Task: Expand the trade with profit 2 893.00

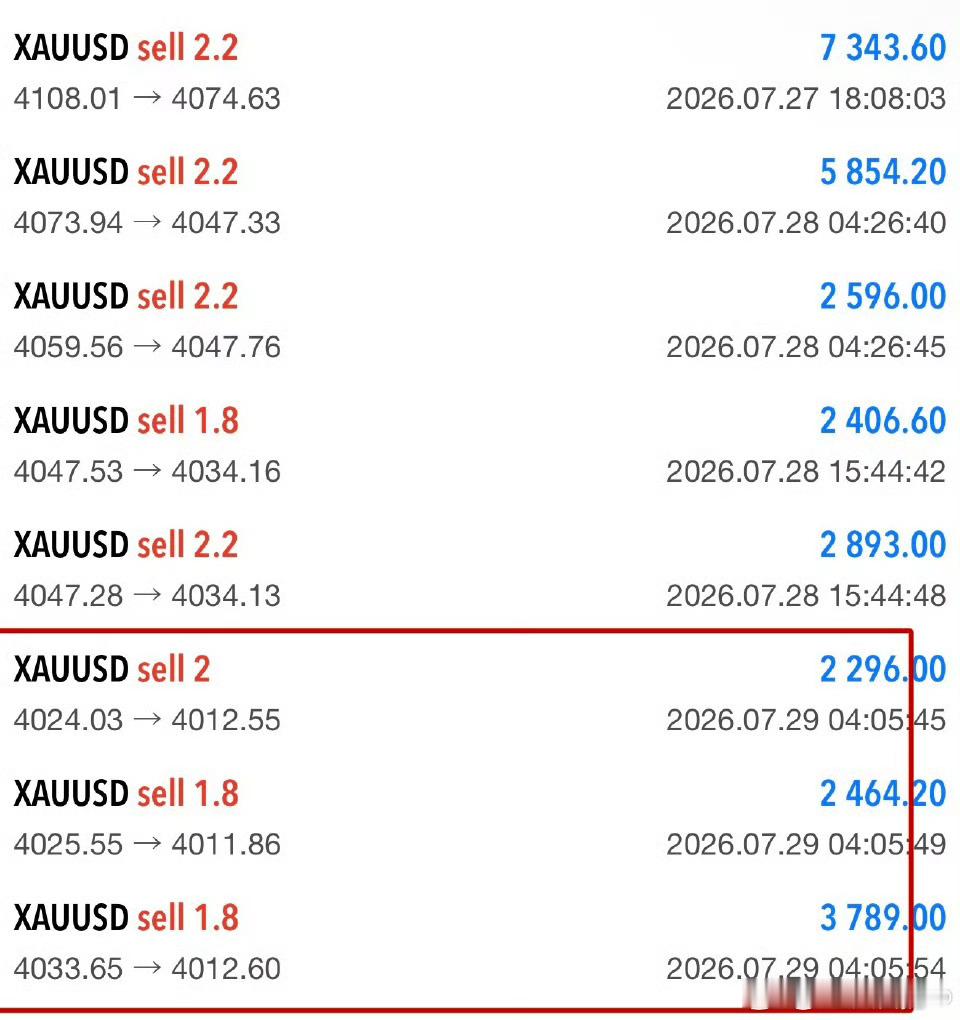Action: (480, 570)
